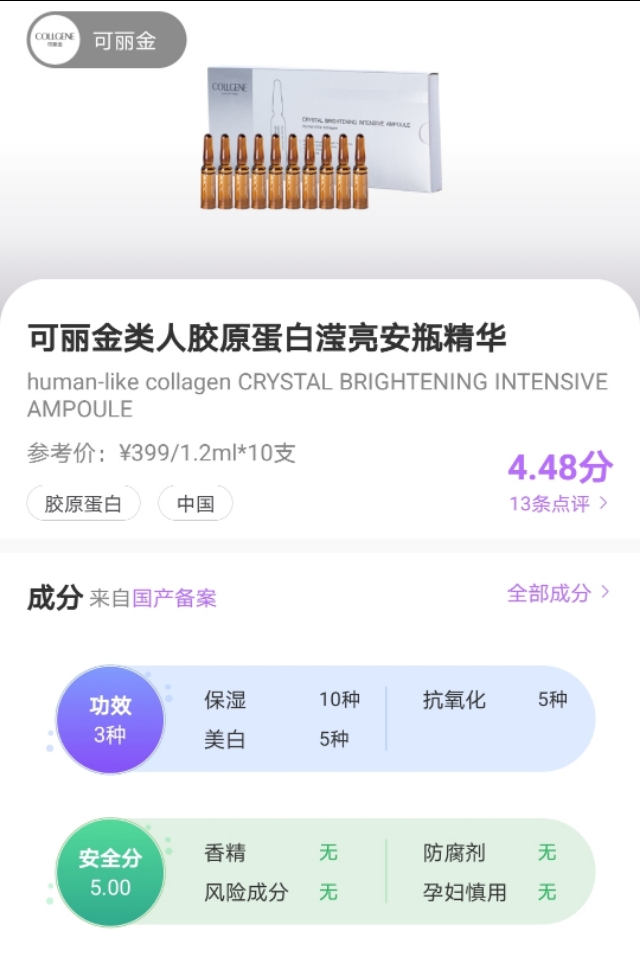Open 全部成分 ingredient list
The image size is (640, 954).
(558, 593)
